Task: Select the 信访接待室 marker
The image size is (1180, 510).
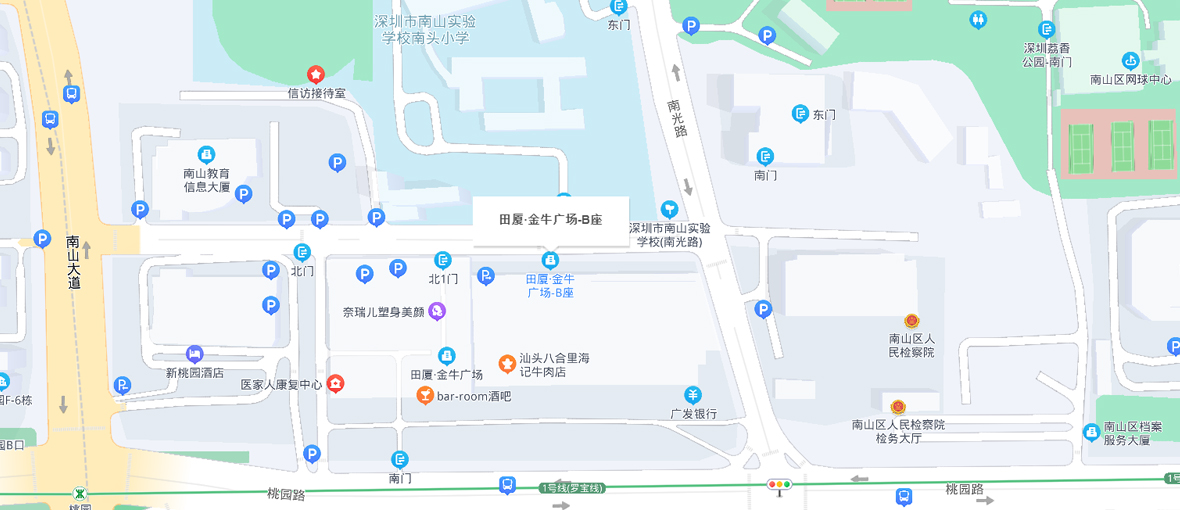Action: [x=315, y=74]
